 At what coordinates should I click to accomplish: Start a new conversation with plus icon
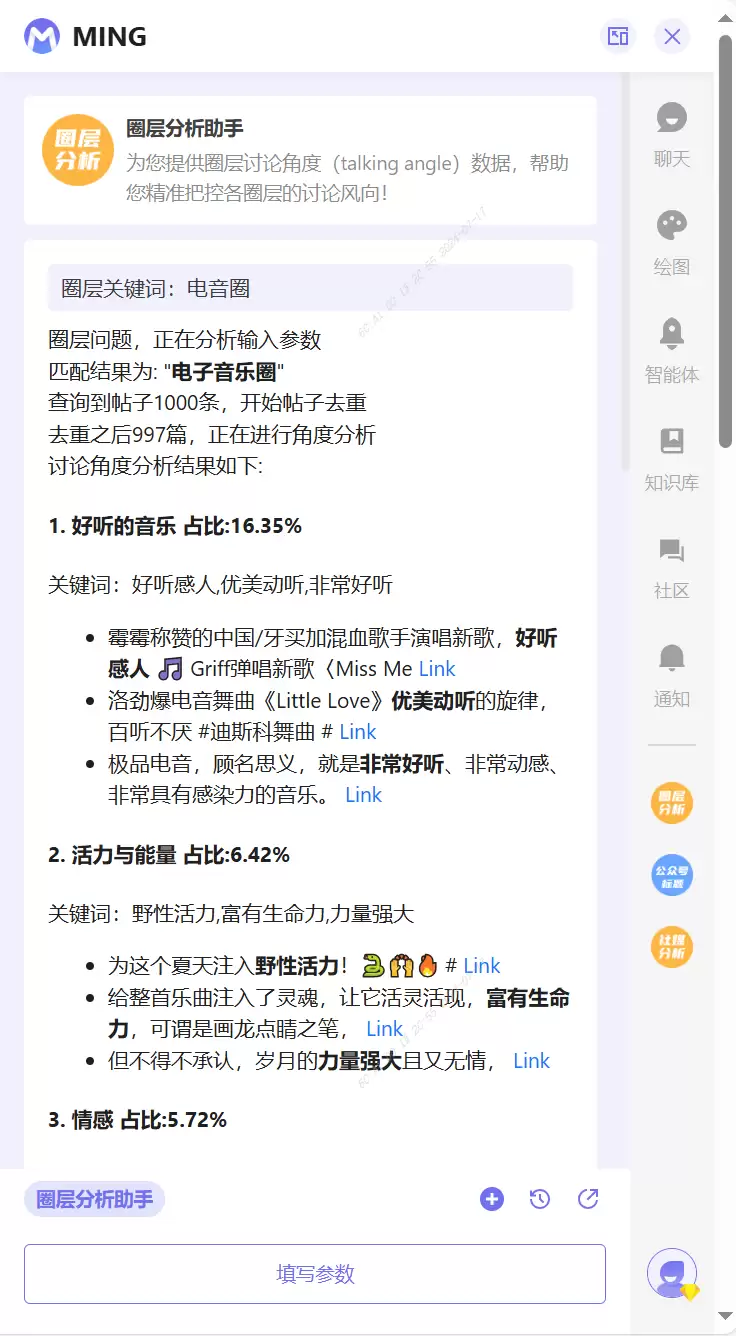(492, 1199)
